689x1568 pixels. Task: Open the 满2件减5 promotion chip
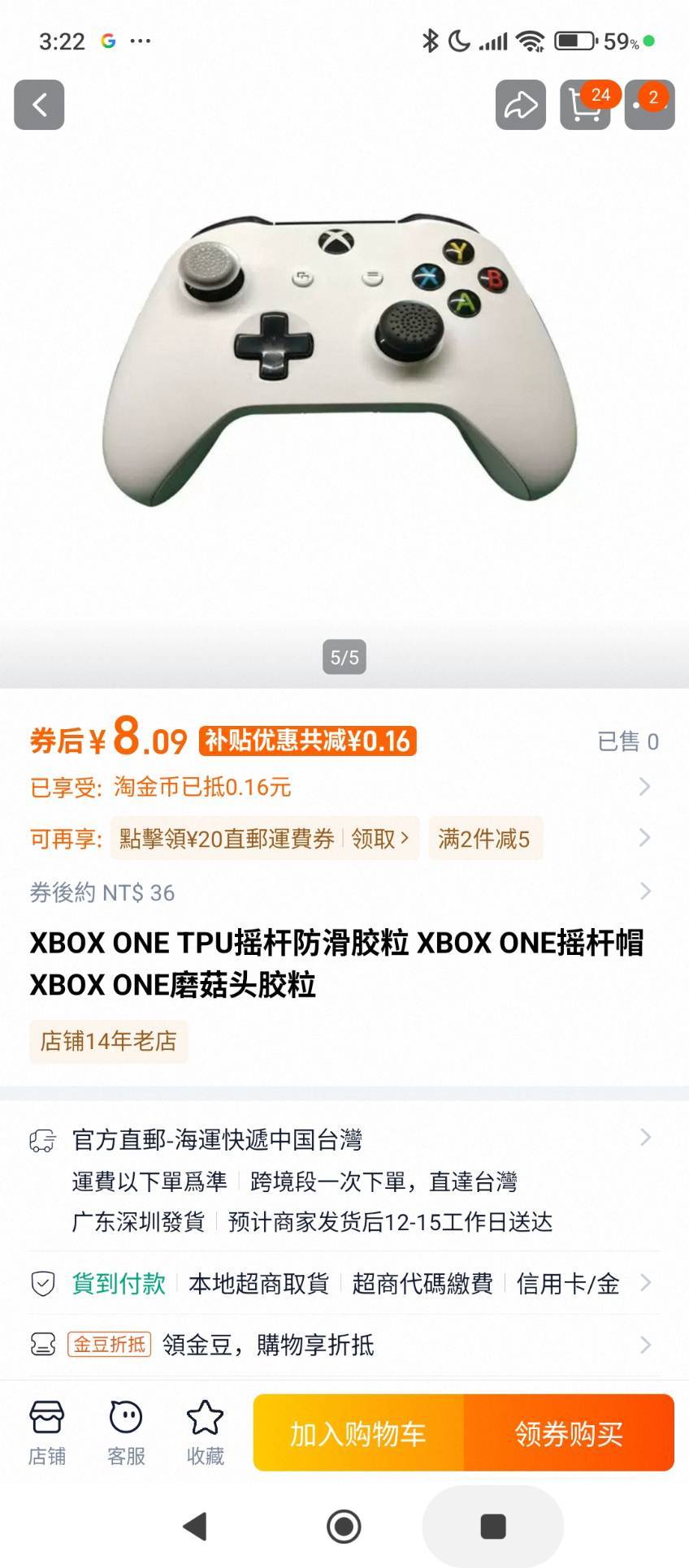click(x=484, y=838)
